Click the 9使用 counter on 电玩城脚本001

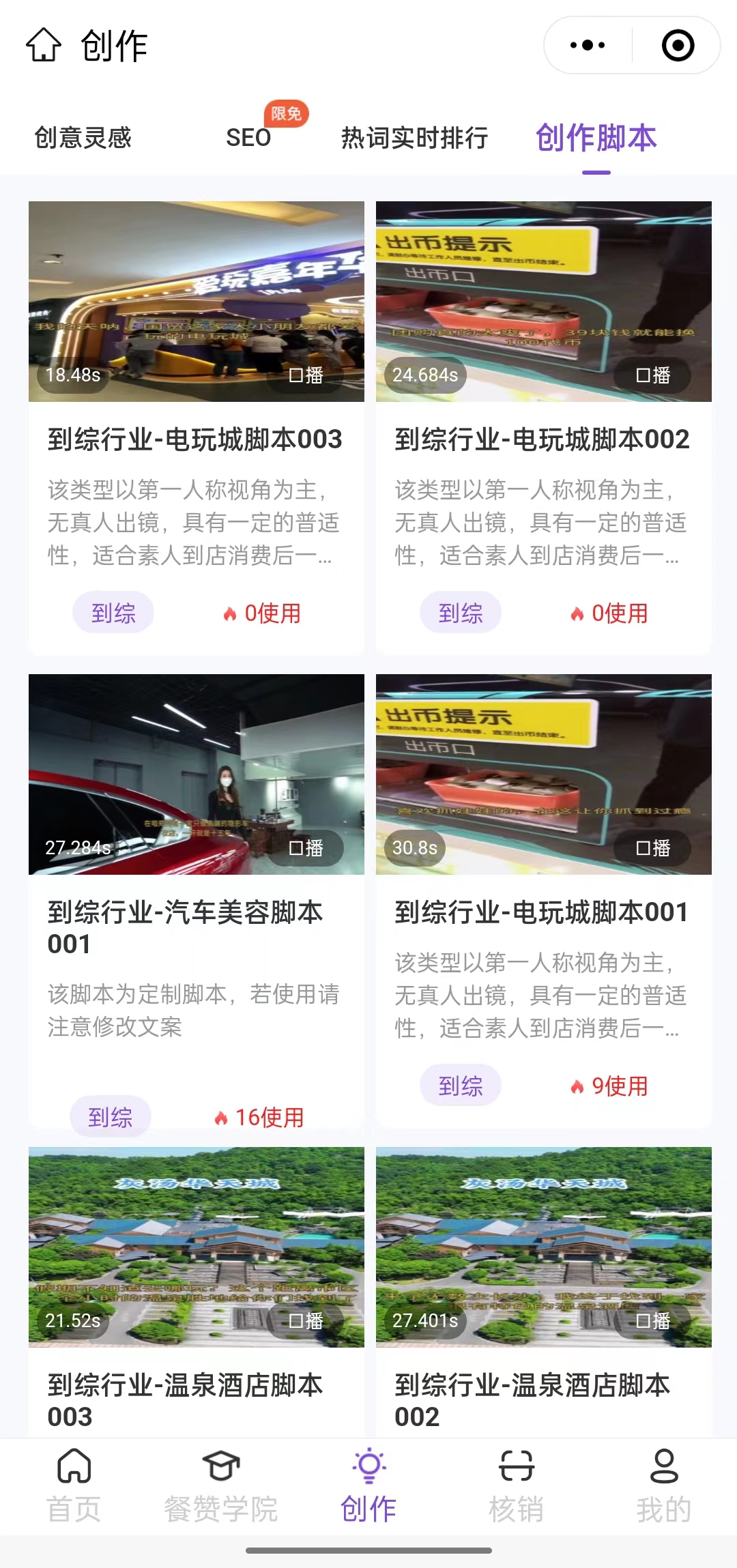tap(611, 1085)
